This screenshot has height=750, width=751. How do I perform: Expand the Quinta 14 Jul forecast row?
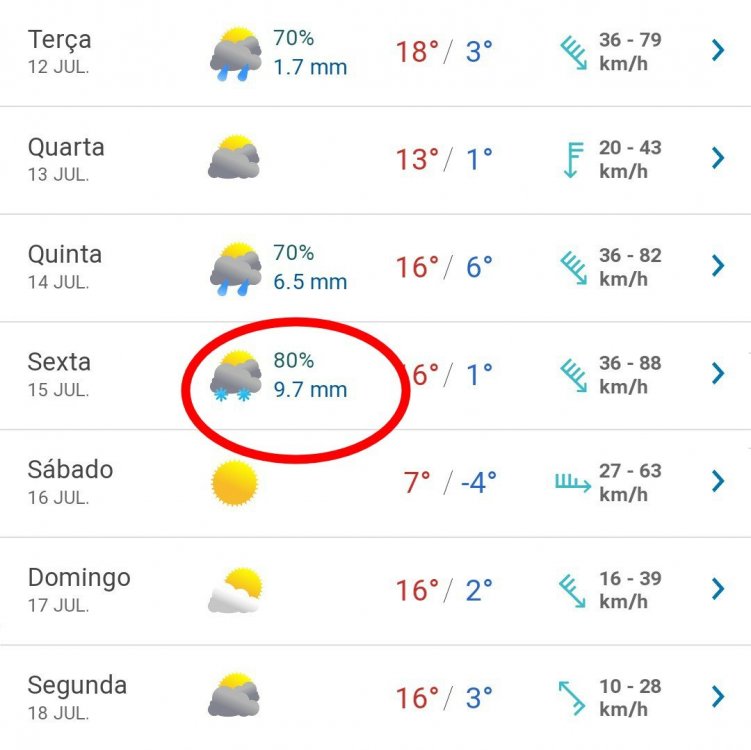tap(717, 266)
